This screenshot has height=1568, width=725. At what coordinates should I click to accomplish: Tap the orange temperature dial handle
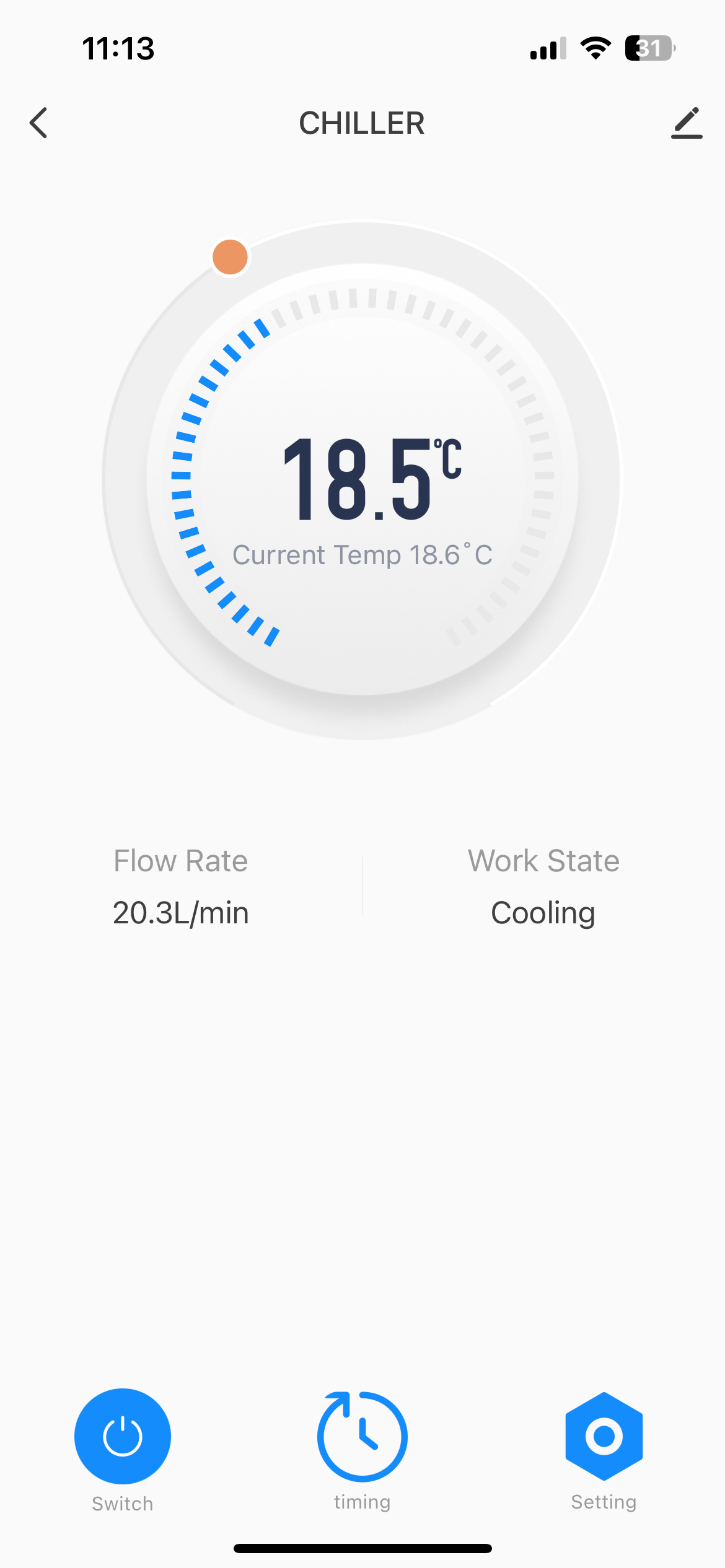coord(230,257)
